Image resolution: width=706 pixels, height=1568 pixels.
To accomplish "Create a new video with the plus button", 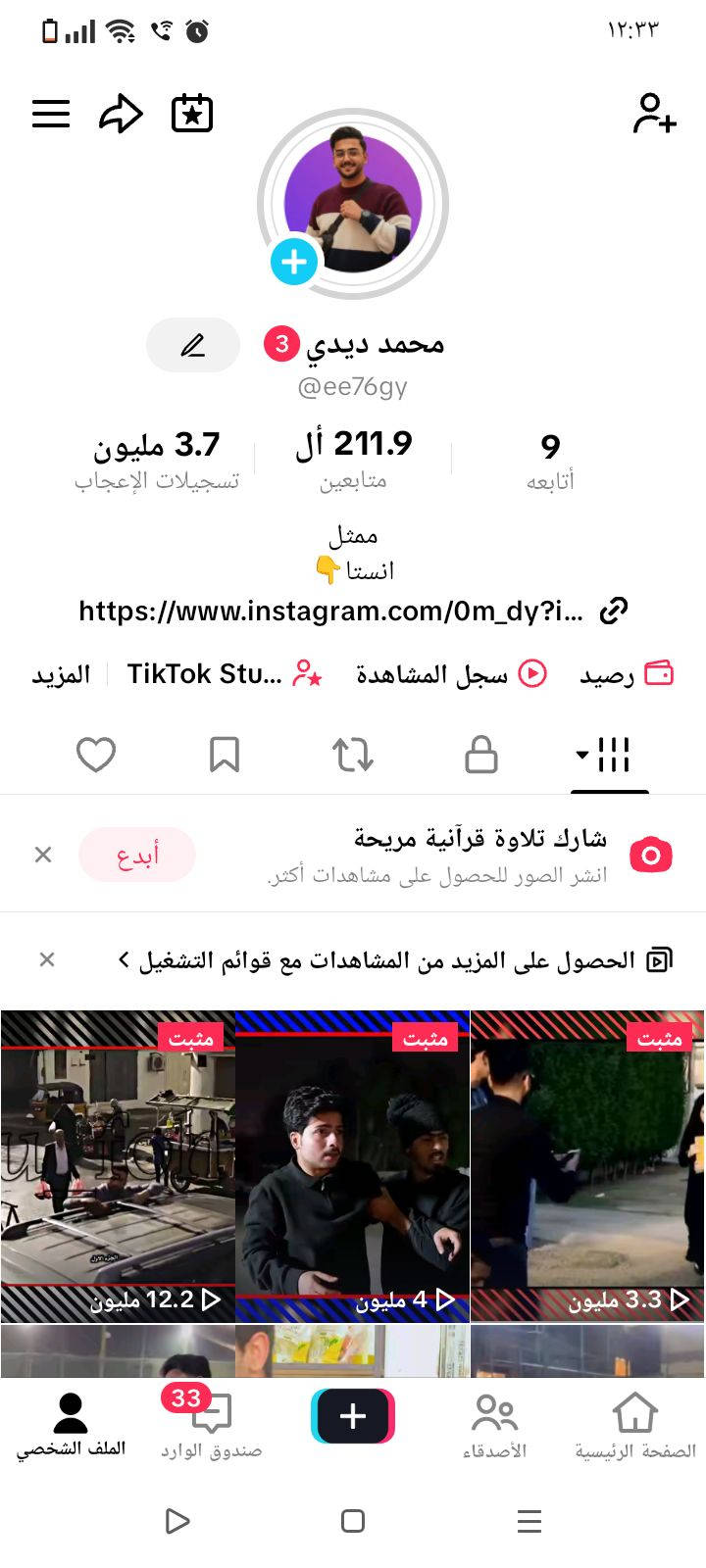I will pyautogui.click(x=353, y=1416).
